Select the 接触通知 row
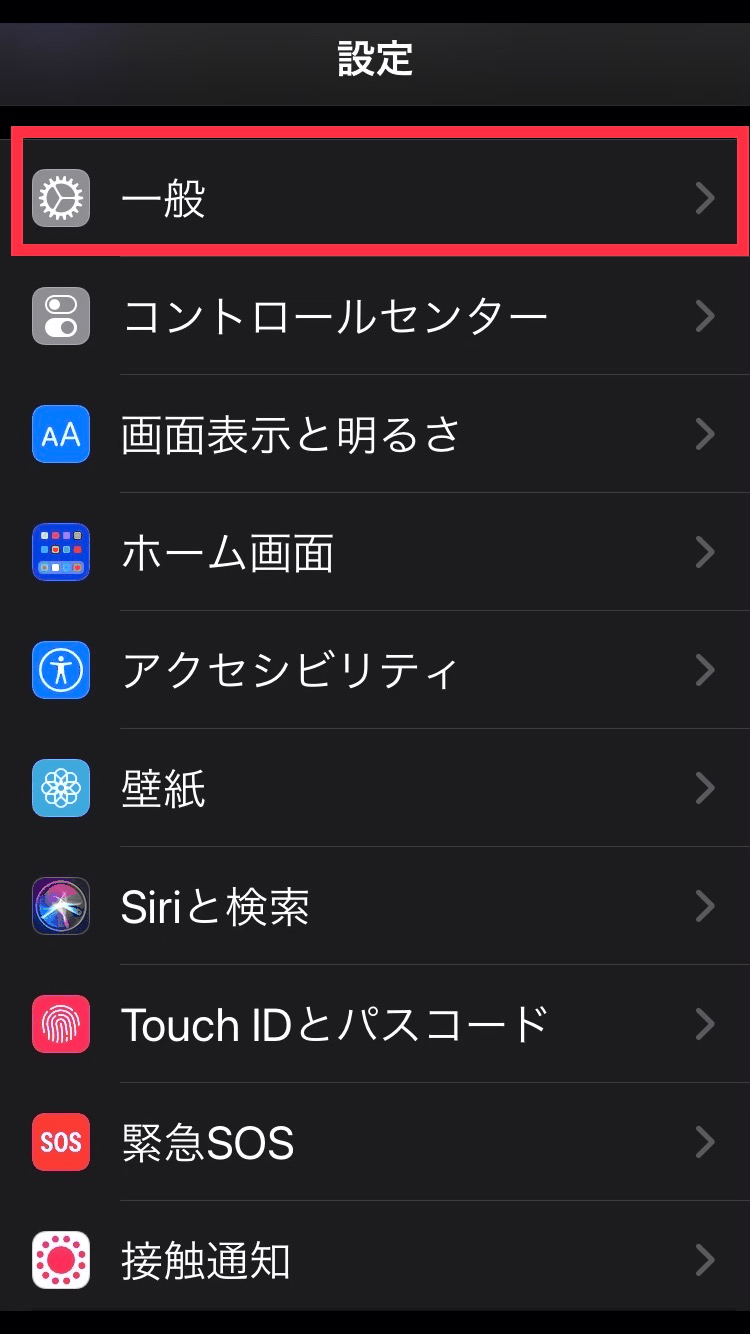The image size is (750, 1334). tap(375, 1260)
